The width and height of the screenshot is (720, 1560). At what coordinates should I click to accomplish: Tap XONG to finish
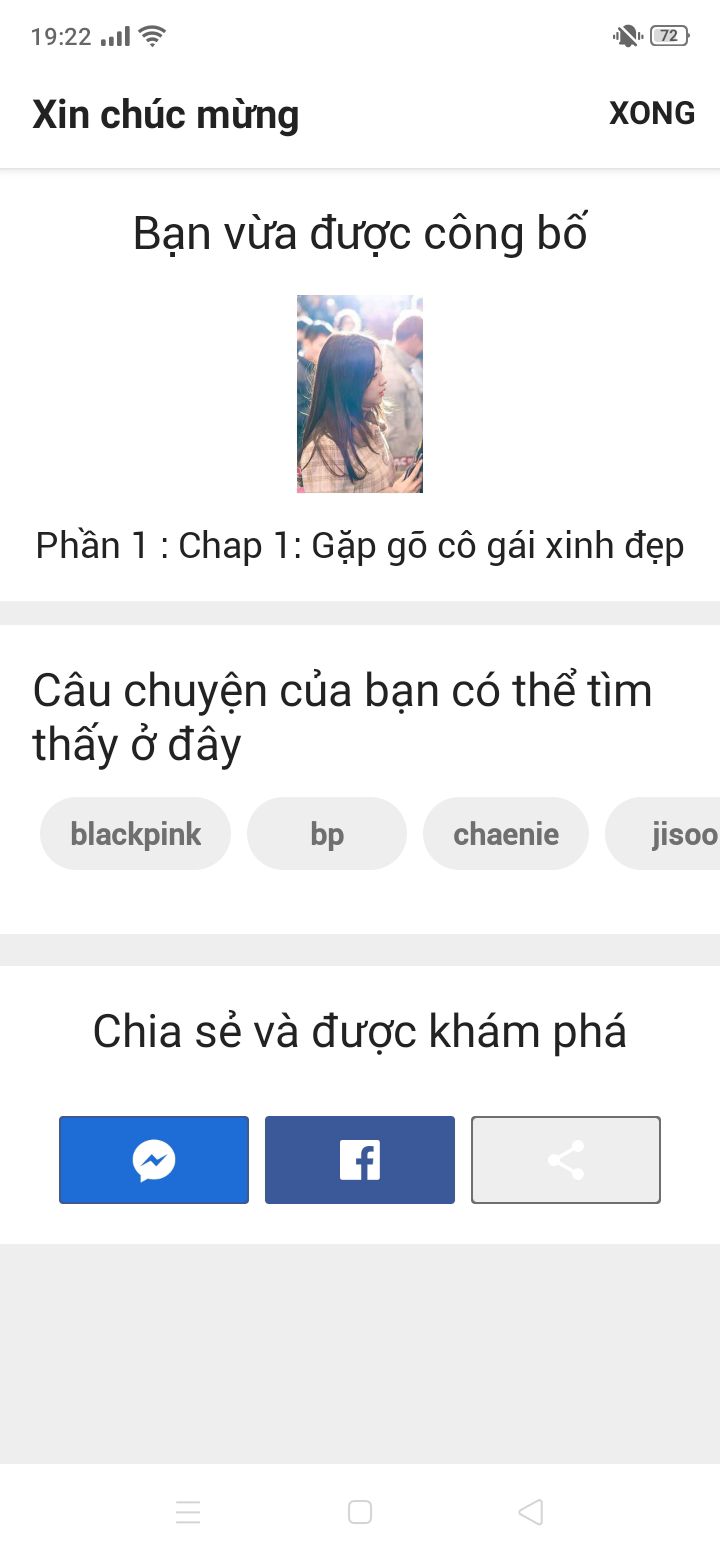coord(652,114)
